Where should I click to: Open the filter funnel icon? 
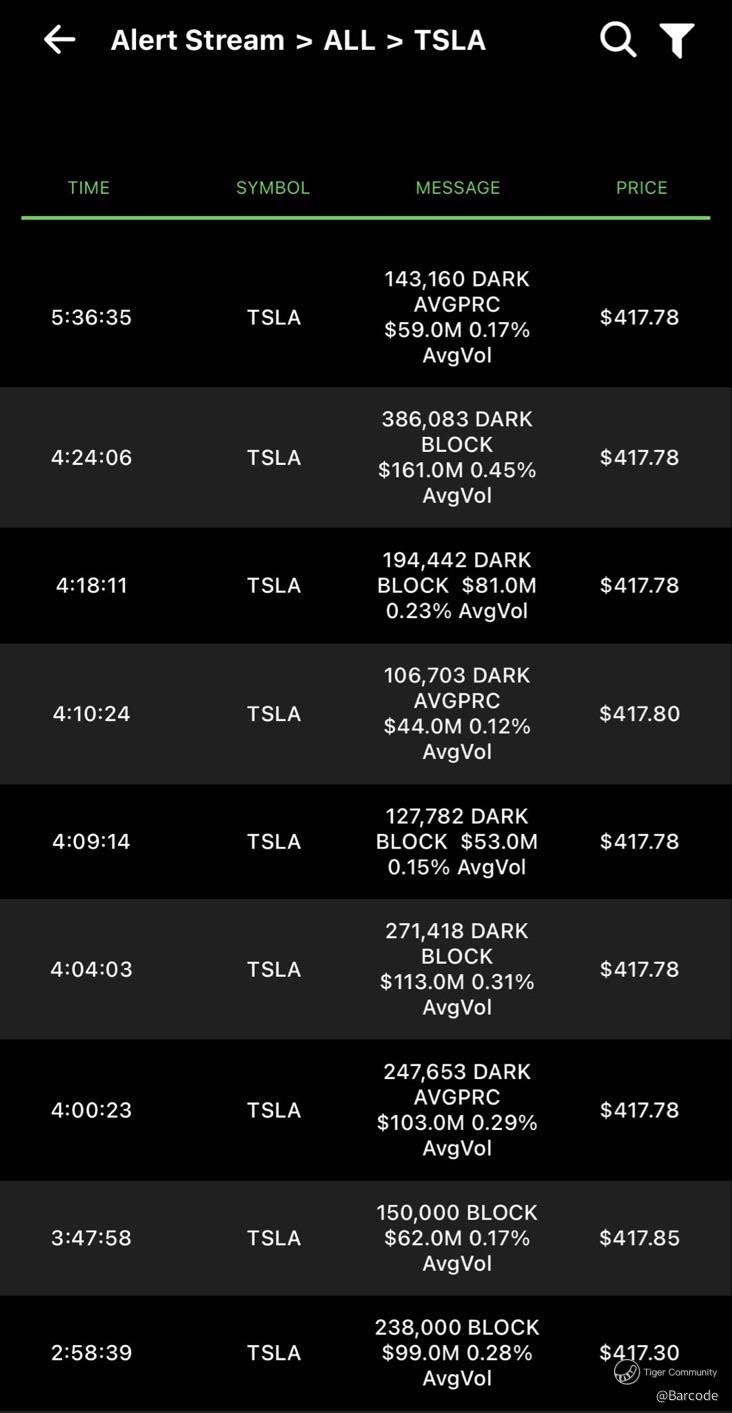[677, 40]
